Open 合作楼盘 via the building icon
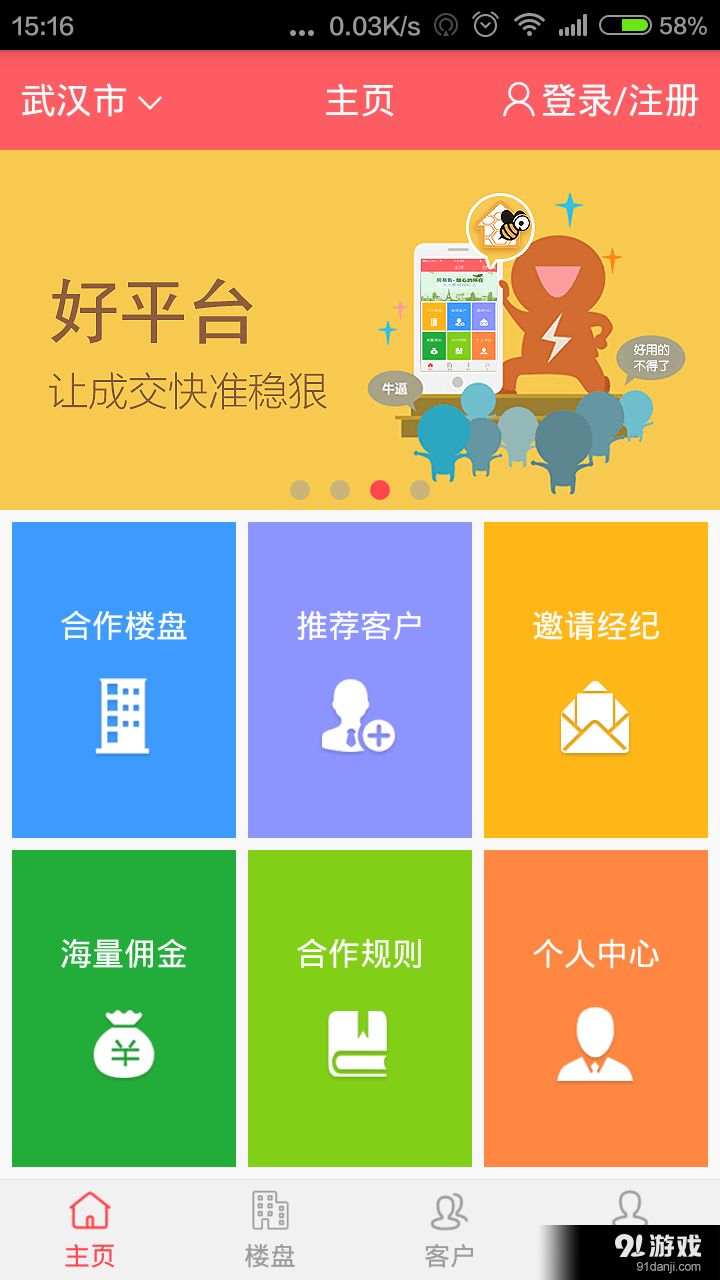Viewport: 720px width, 1280px height. pyautogui.click(x=122, y=715)
